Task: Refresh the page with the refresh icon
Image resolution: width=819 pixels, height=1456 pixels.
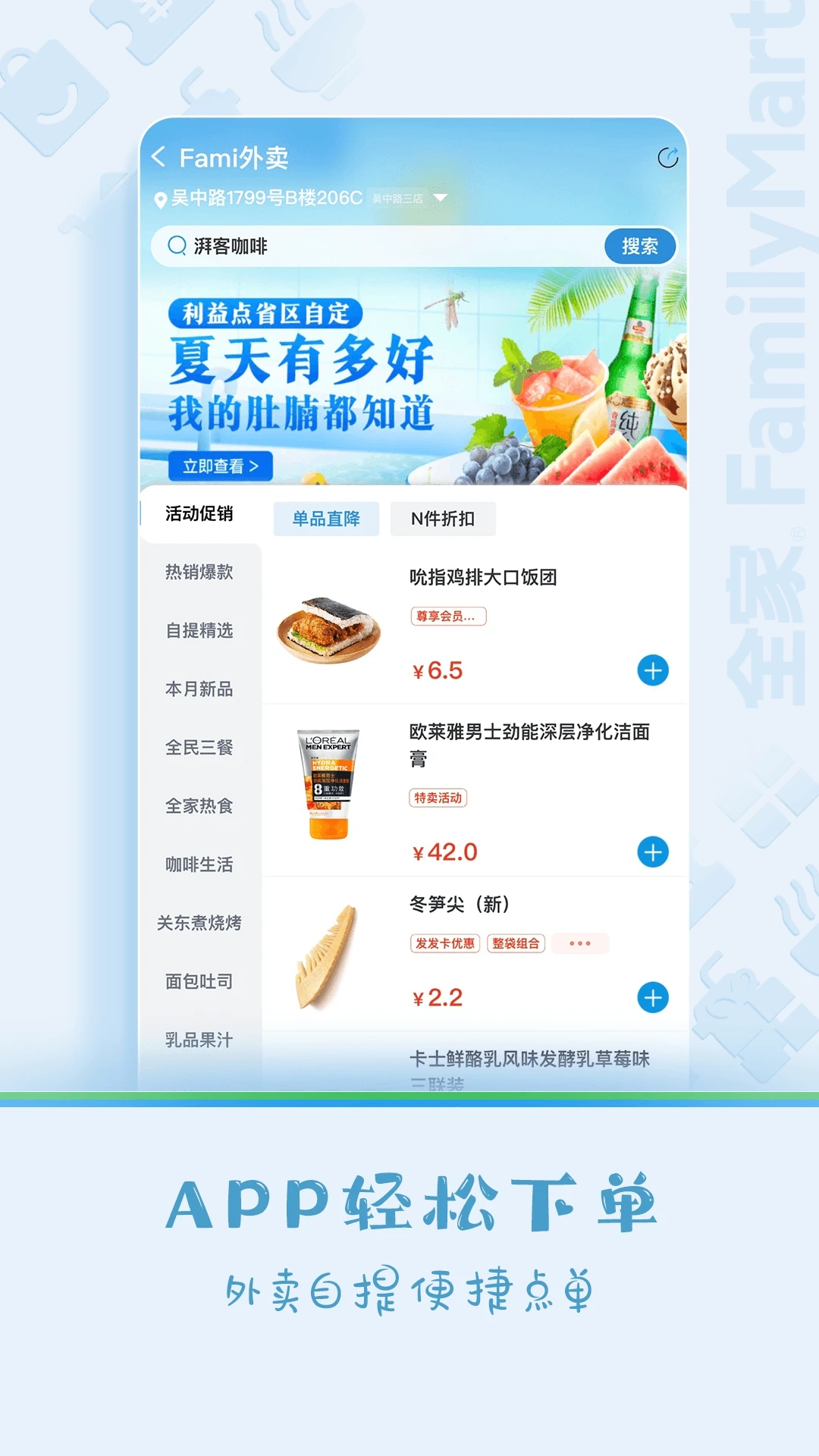Action: (667, 157)
